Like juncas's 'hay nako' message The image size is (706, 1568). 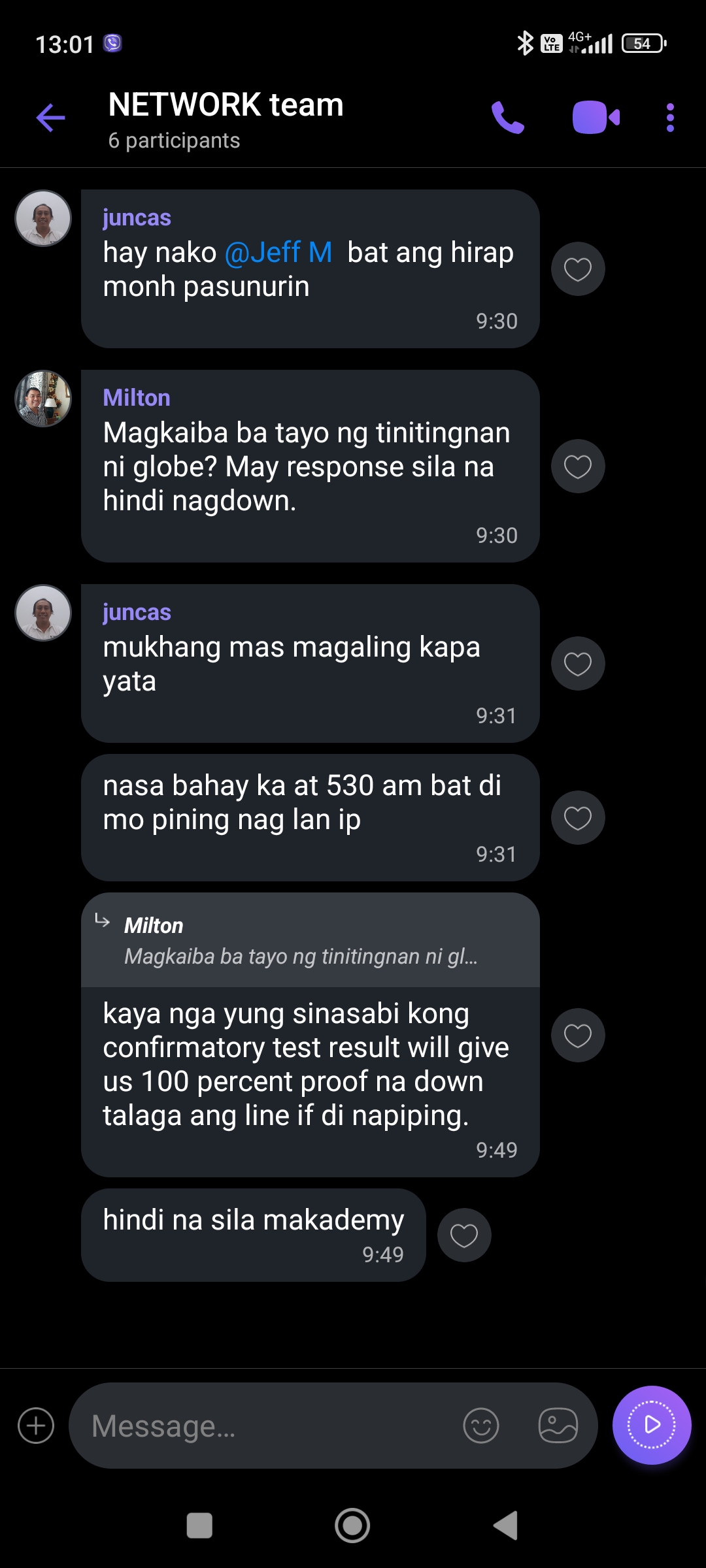pos(578,269)
